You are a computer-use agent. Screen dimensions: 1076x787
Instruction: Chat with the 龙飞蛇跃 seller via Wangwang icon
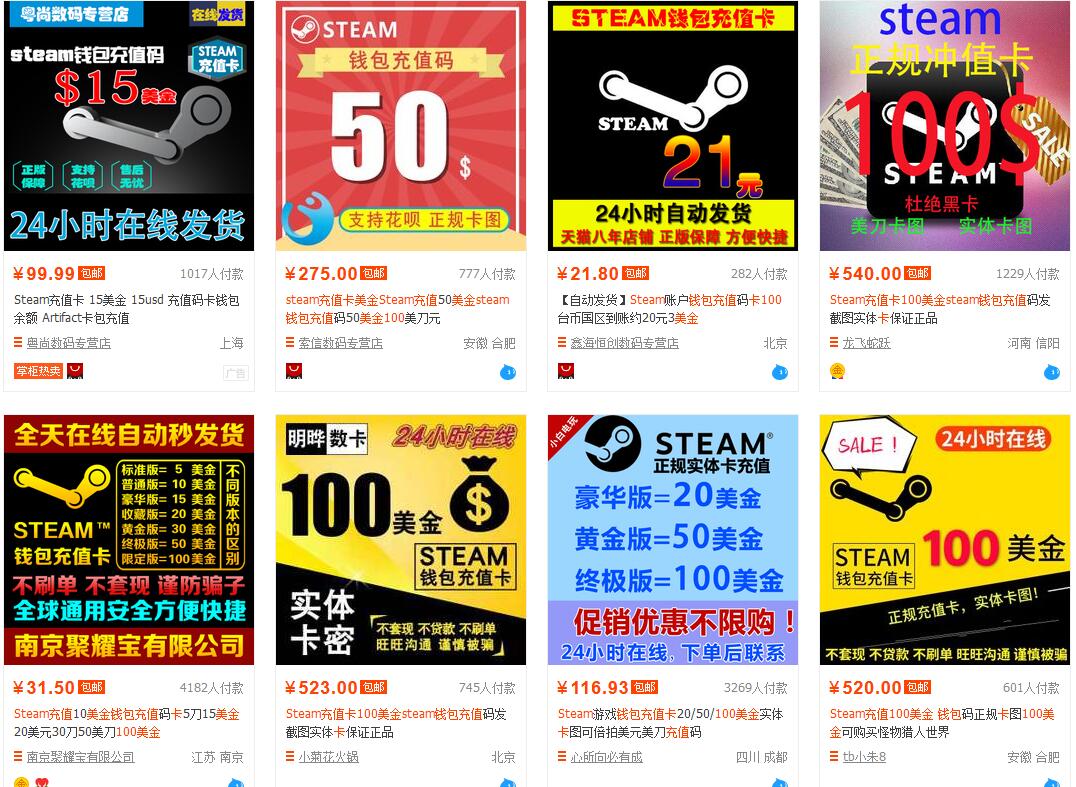click(1051, 372)
